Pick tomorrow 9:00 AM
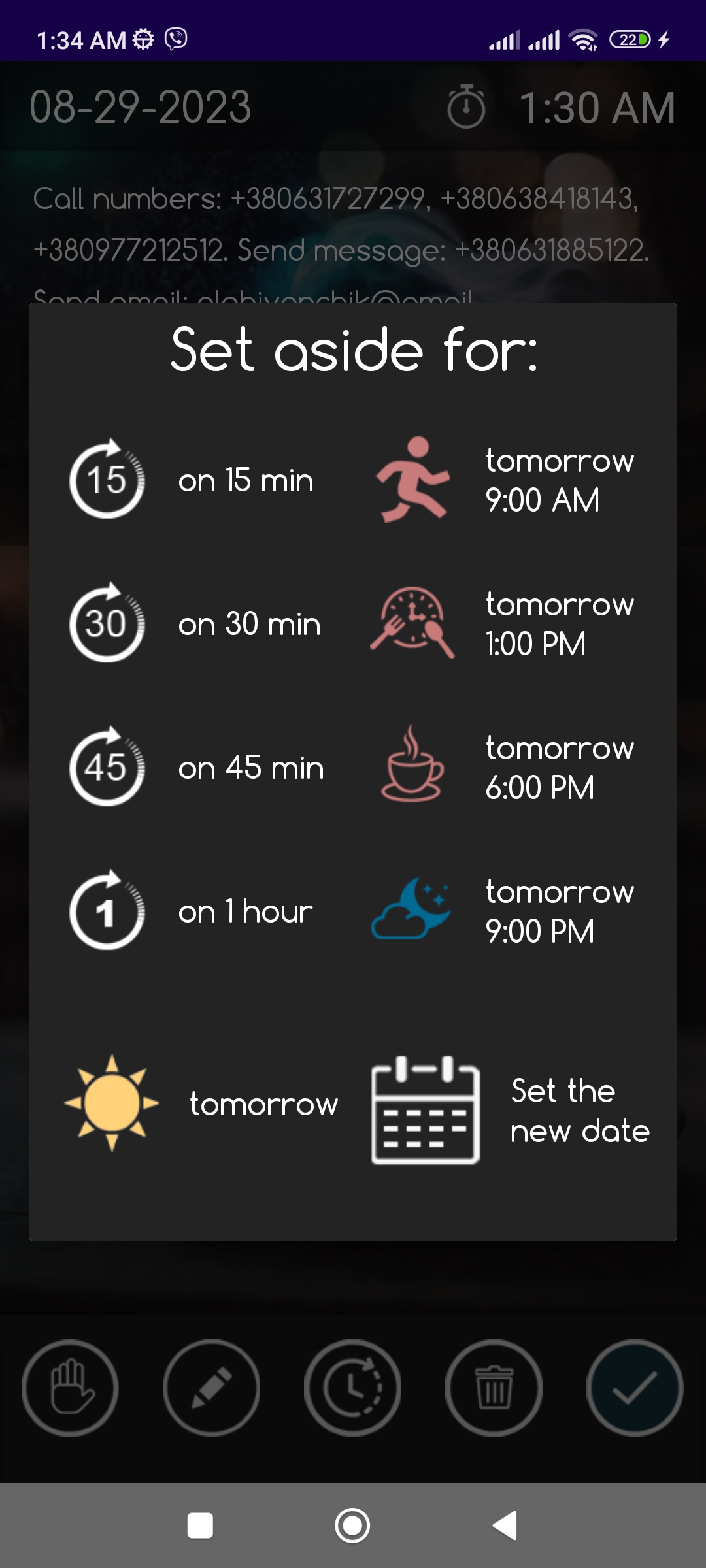The height and width of the screenshot is (1568, 706). (503, 480)
